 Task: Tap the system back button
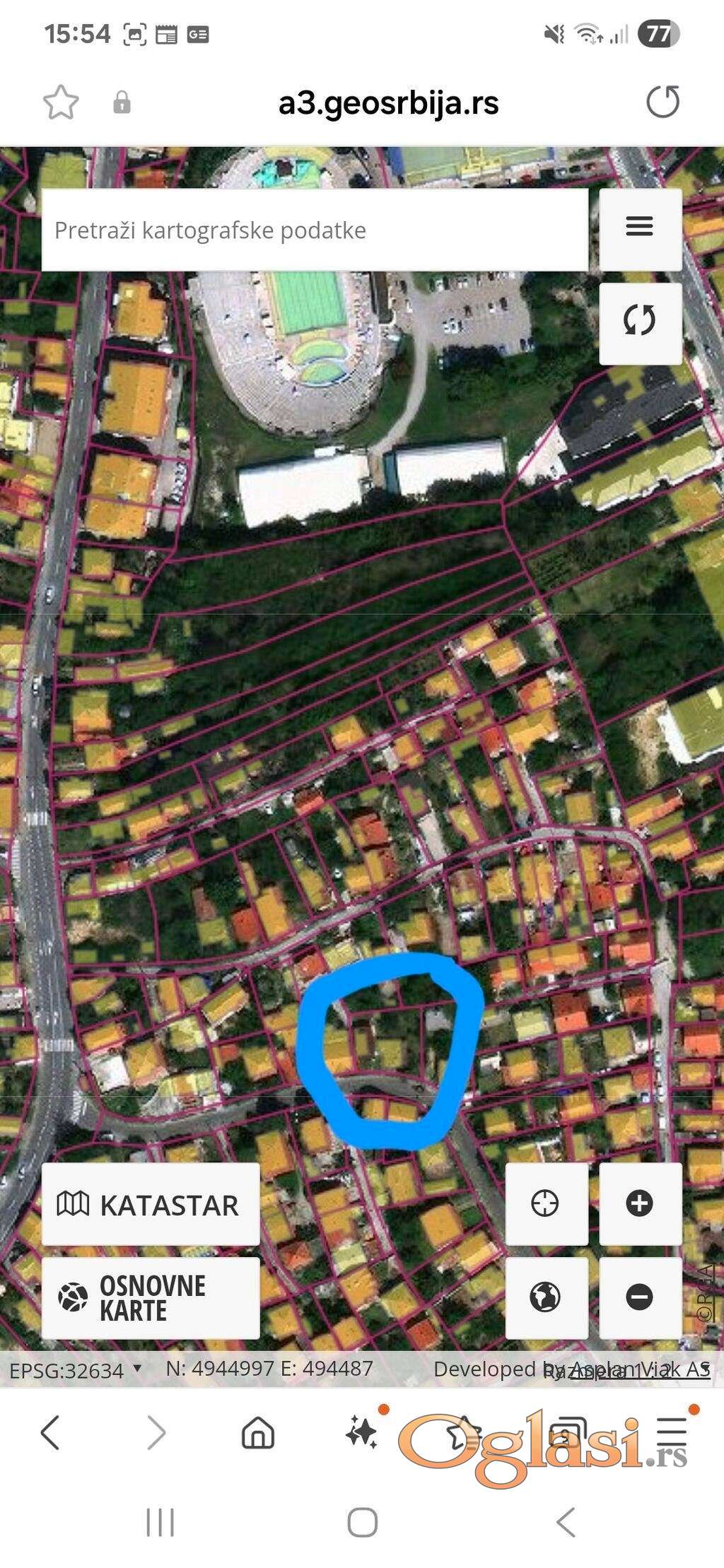point(566,1522)
